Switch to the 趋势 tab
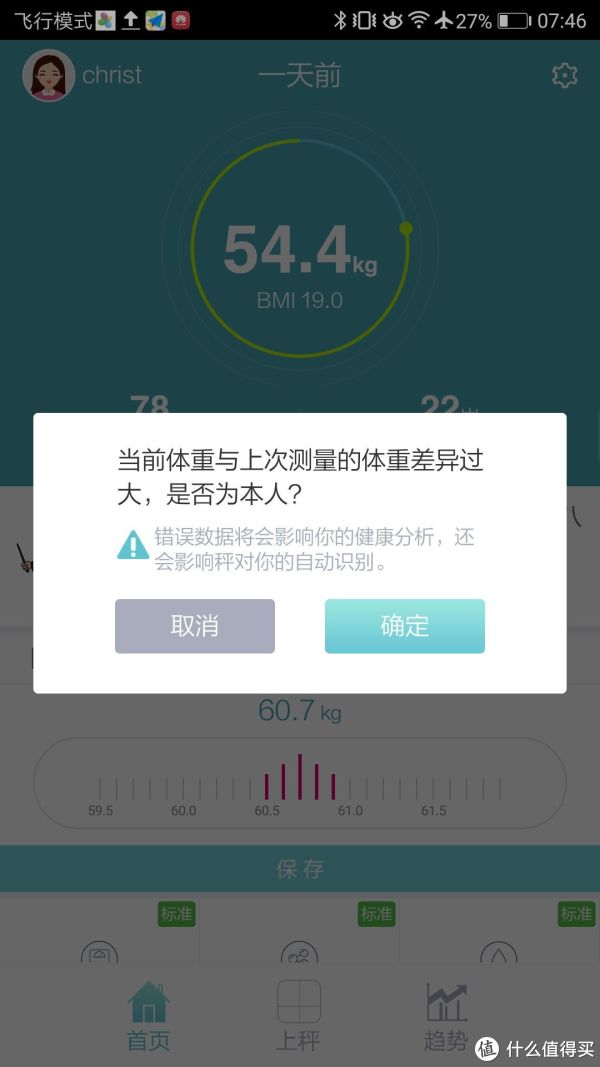The image size is (600, 1067). tap(446, 1015)
